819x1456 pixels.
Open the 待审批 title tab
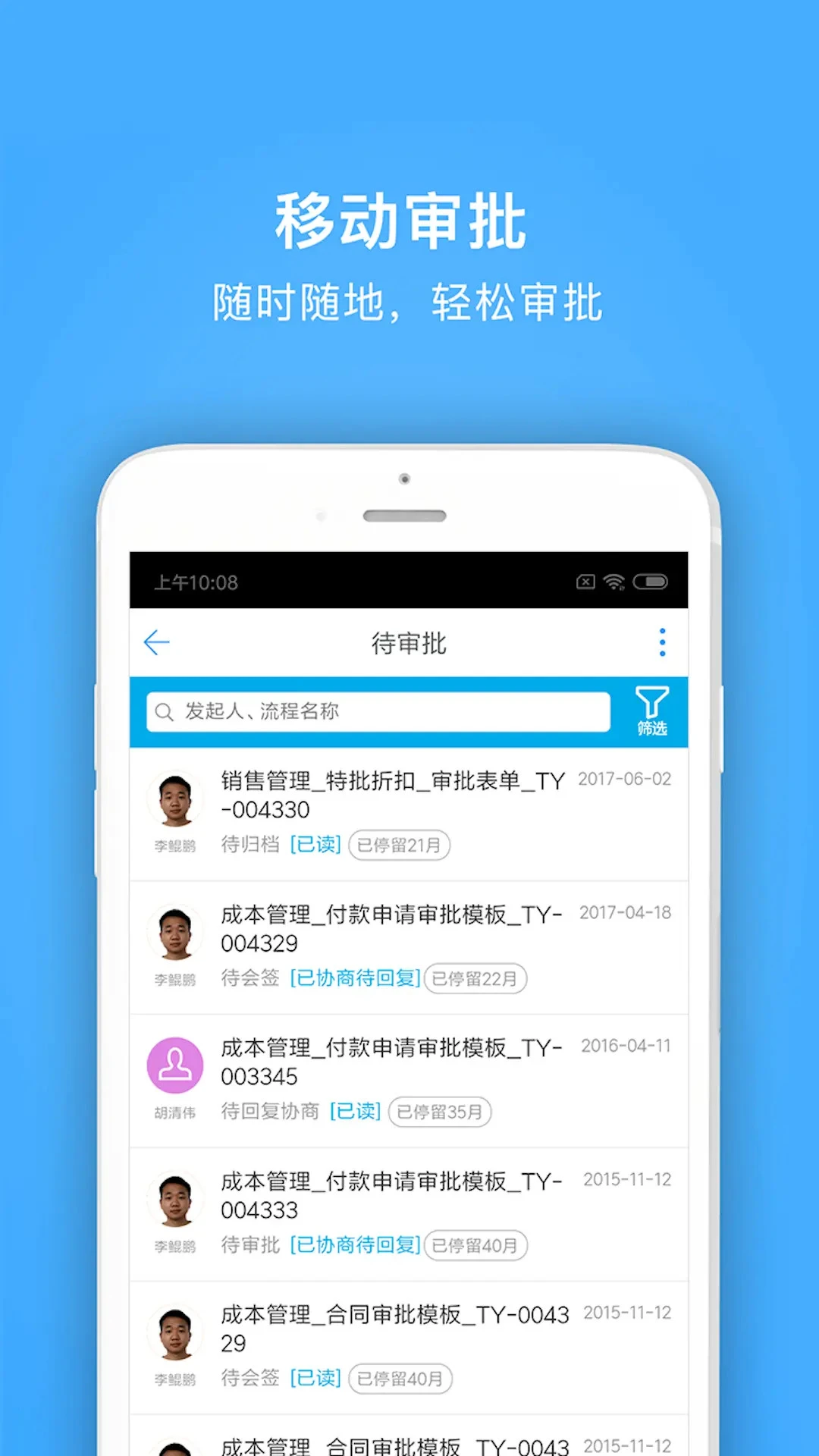click(x=409, y=642)
